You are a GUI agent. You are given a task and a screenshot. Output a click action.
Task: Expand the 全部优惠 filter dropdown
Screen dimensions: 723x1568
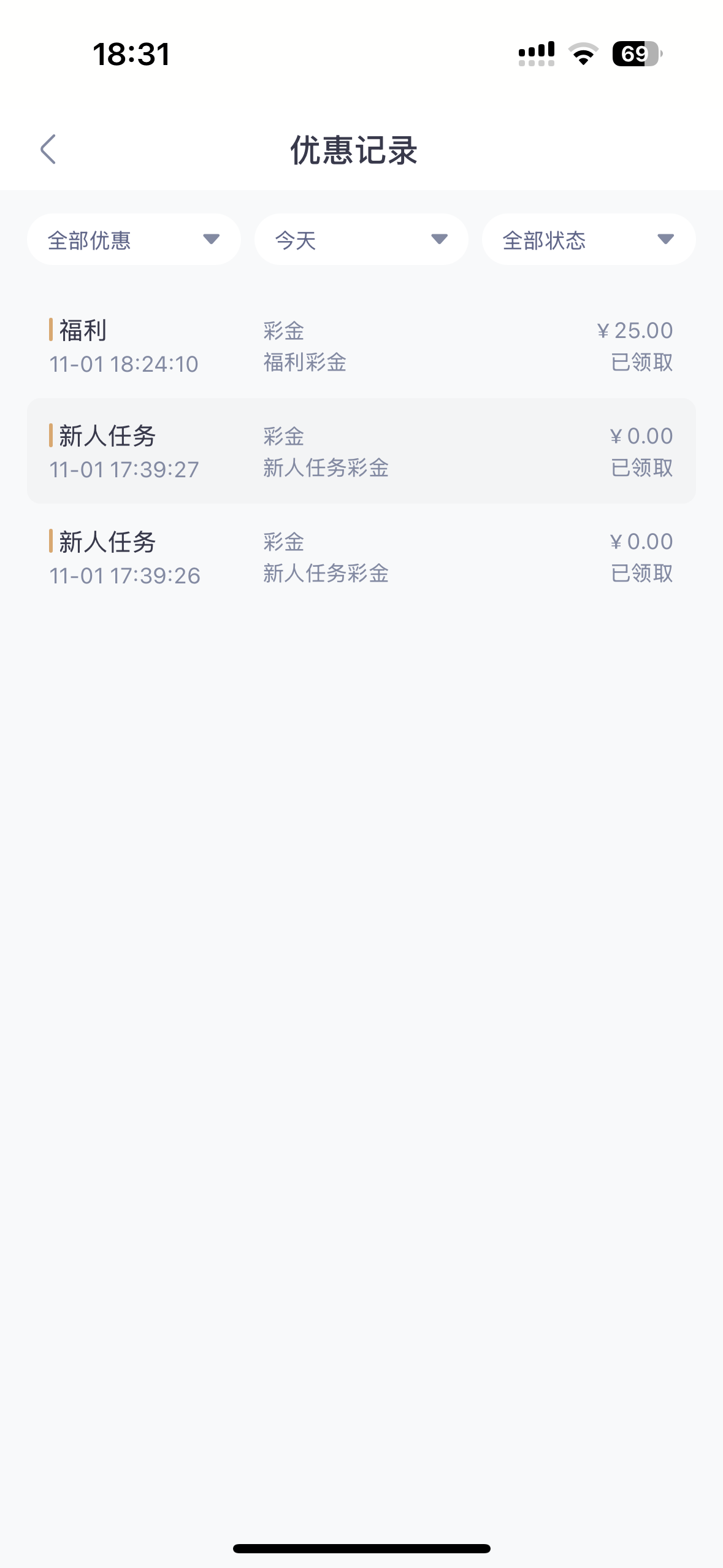click(134, 239)
